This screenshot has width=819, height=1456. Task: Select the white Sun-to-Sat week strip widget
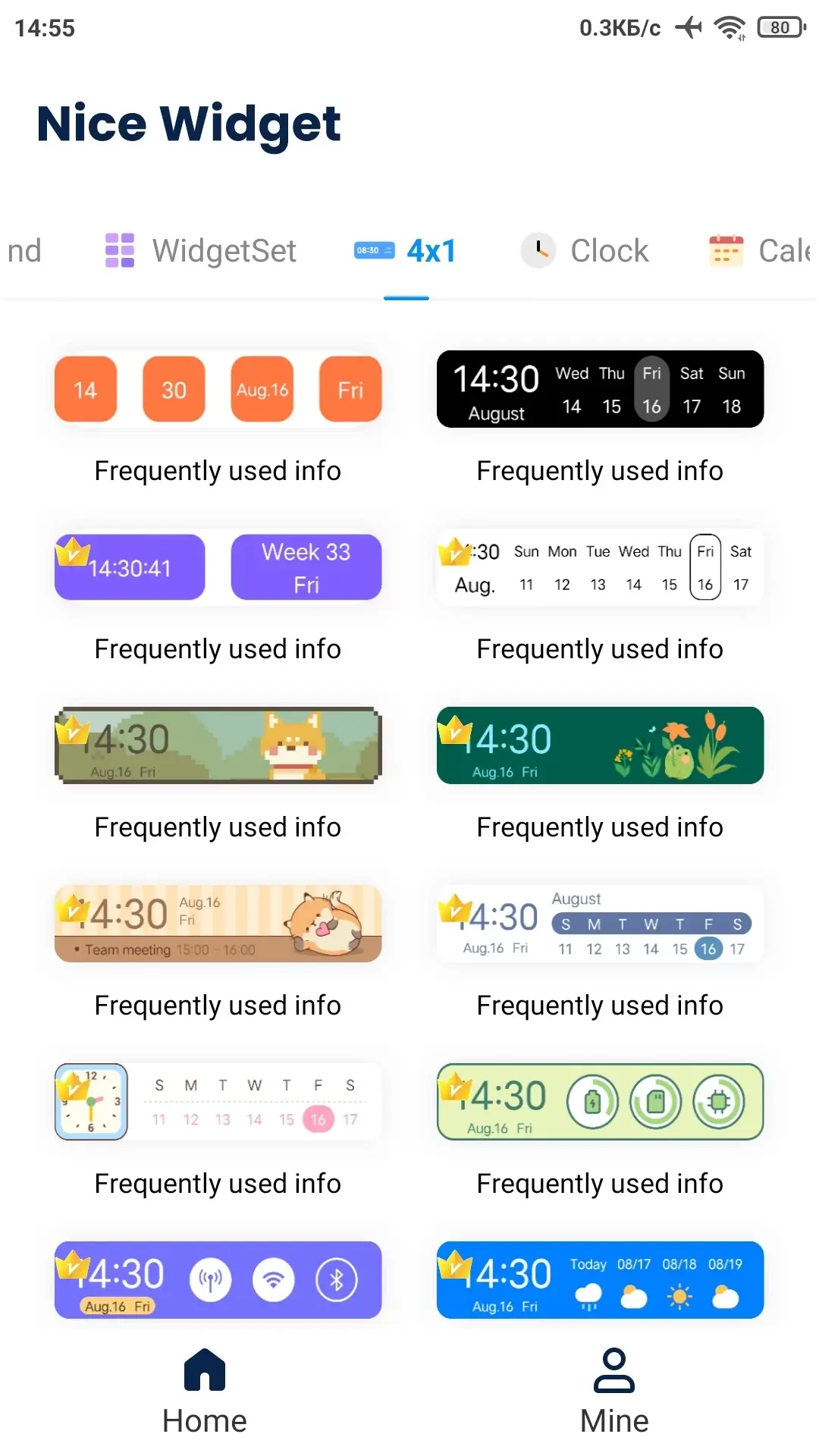click(x=600, y=567)
